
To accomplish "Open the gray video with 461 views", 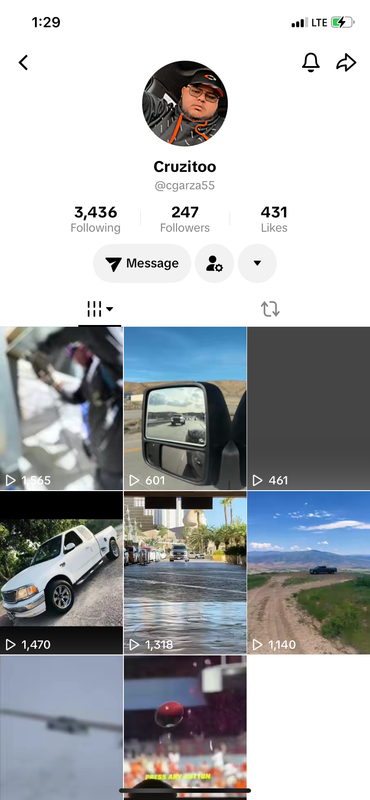I will (309, 408).
